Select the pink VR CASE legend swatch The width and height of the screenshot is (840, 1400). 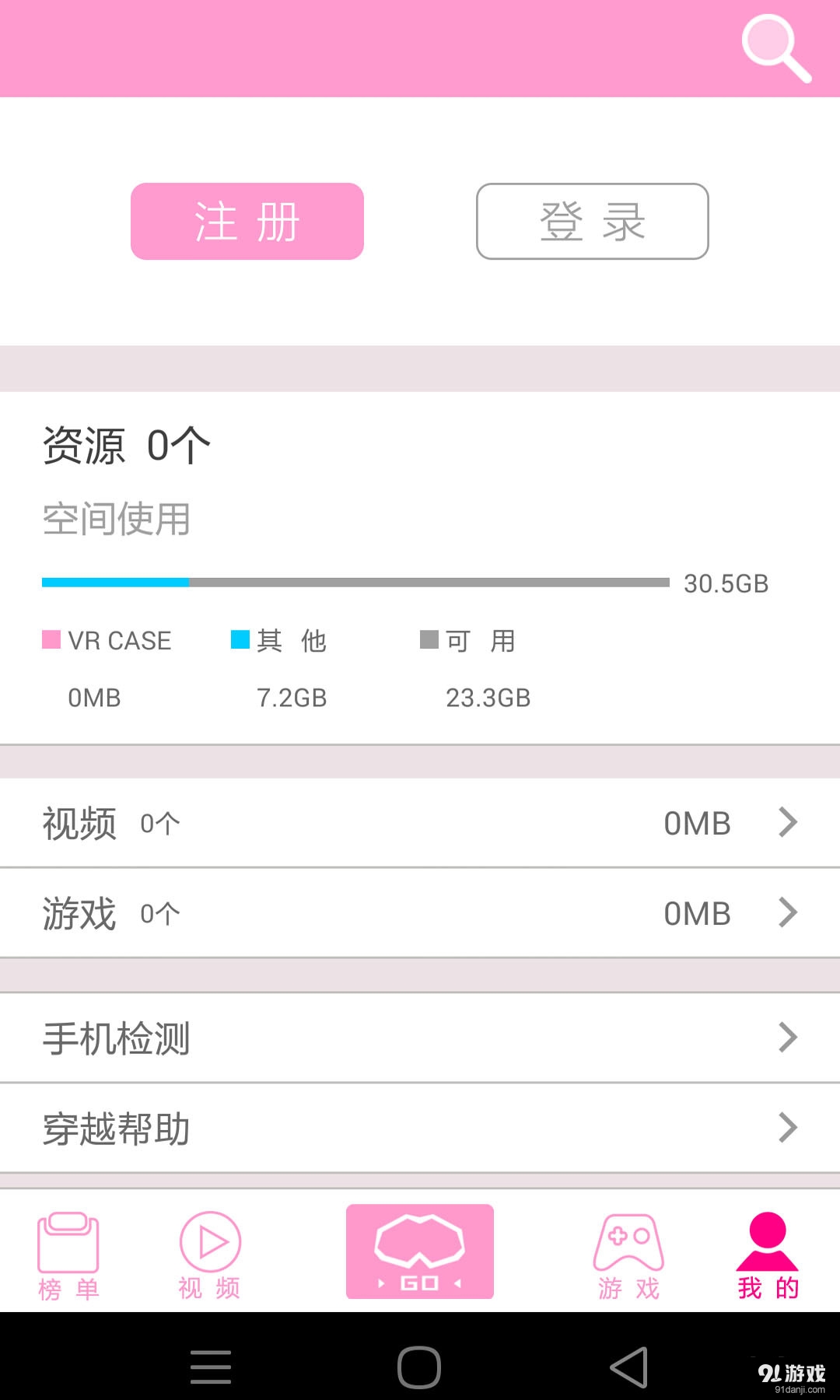coord(51,640)
